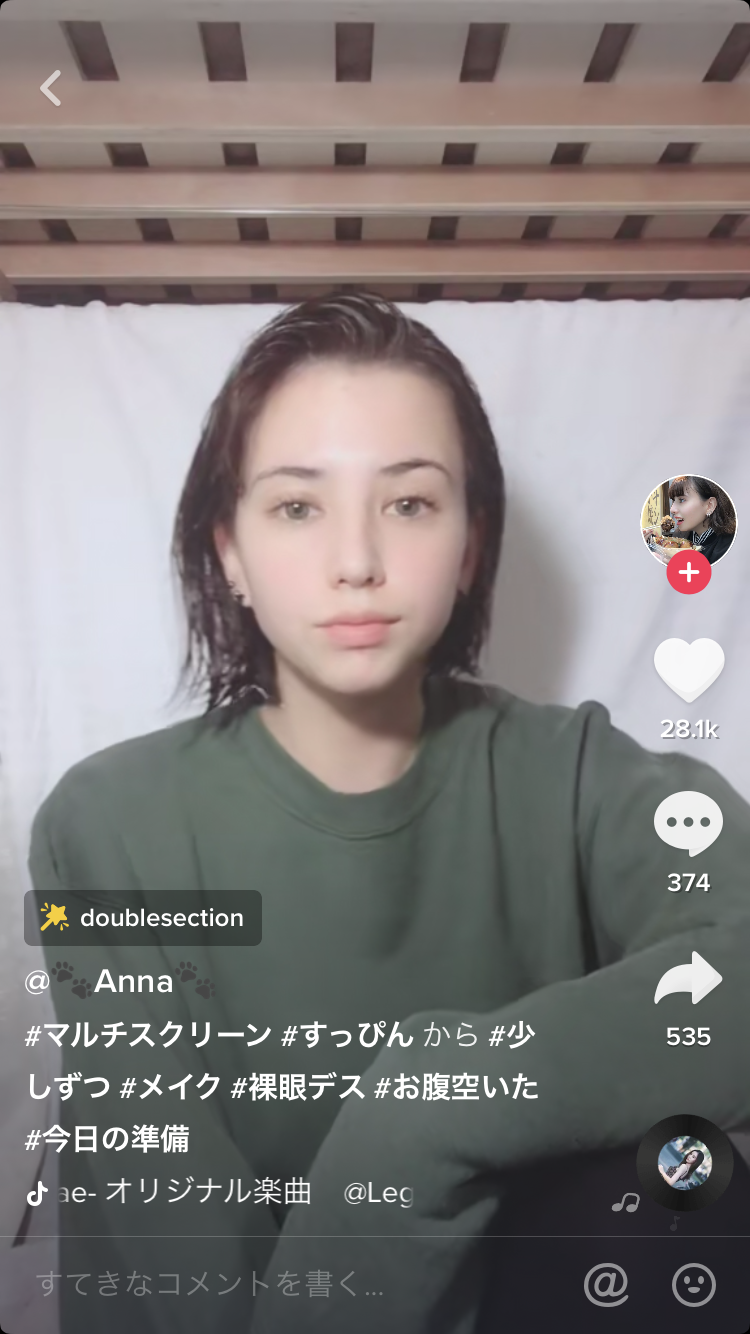Like this video with the heart

[x=688, y=670]
